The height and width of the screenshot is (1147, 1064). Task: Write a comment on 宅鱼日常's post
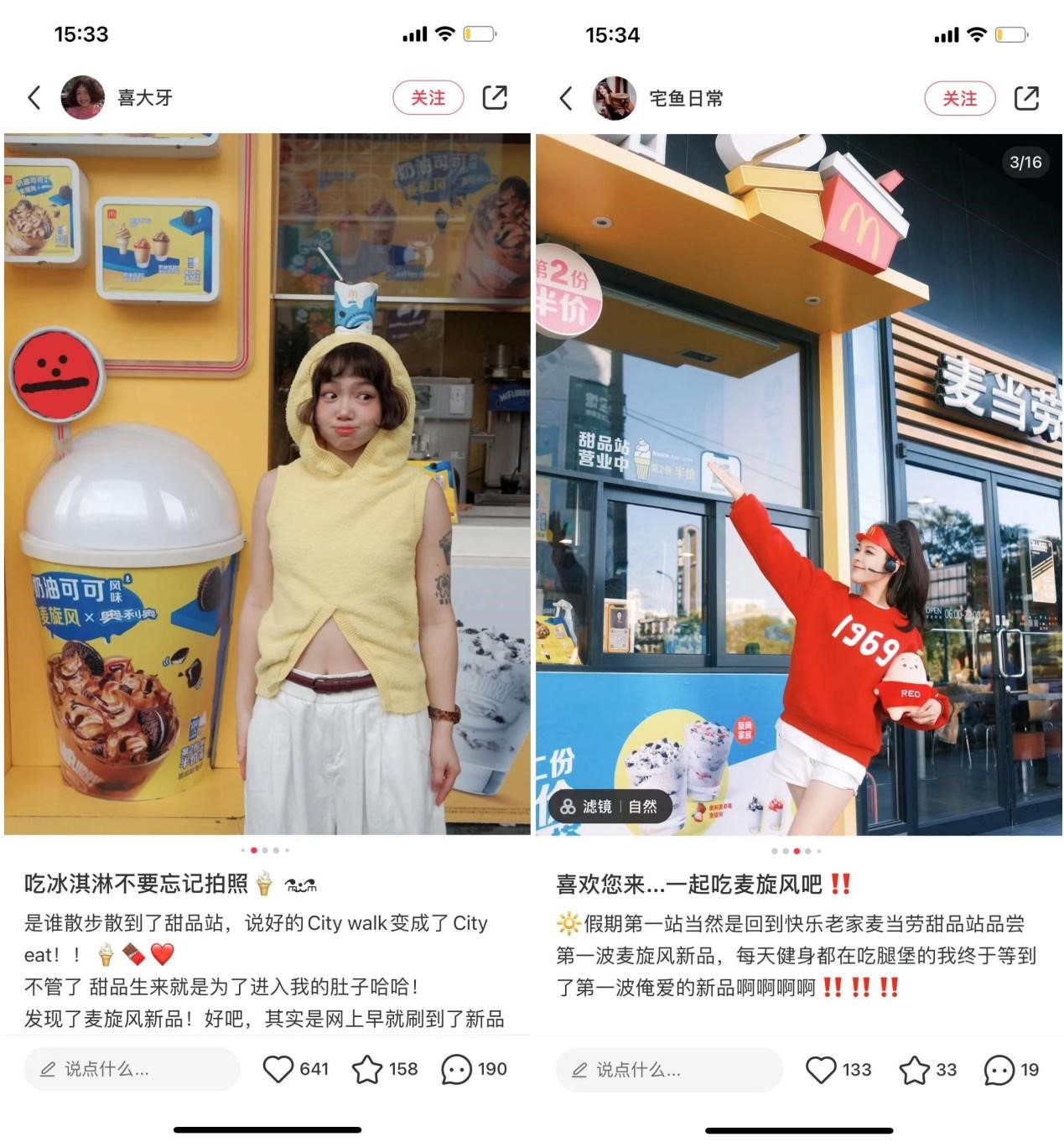tap(668, 1070)
